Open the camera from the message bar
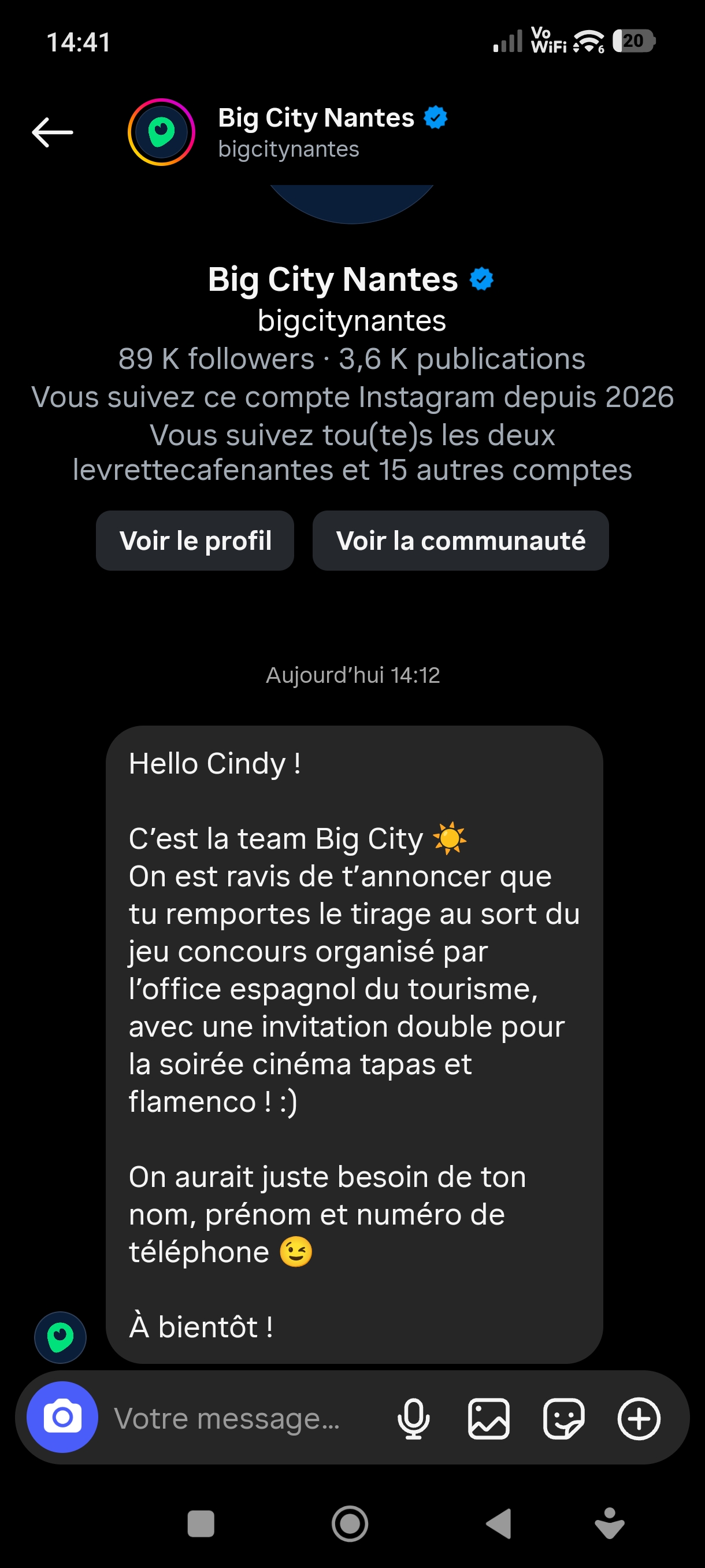 click(x=62, y=1417)
